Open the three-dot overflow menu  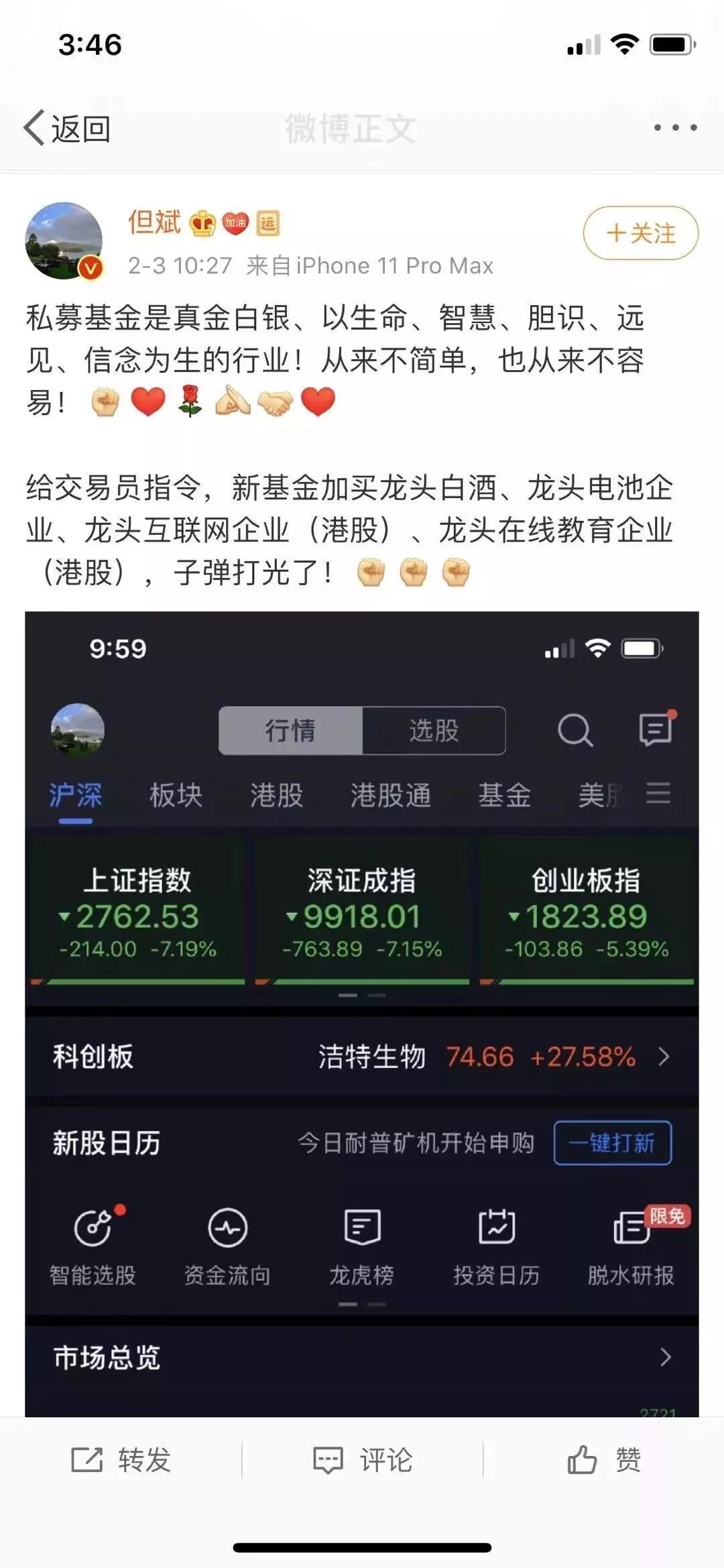tap(675, 127)
